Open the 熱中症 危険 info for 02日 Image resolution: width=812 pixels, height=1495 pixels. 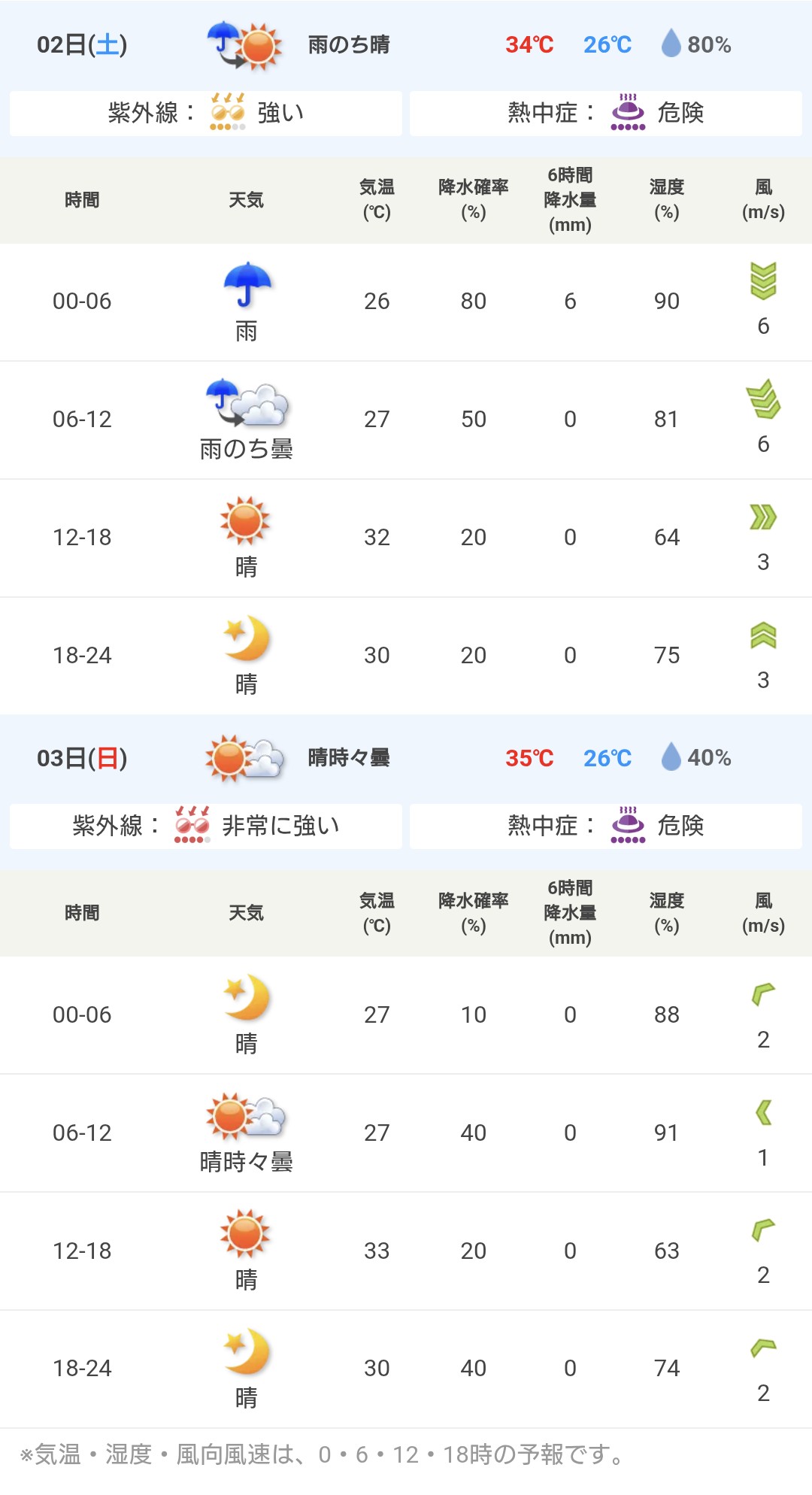(x=605, y=114)
